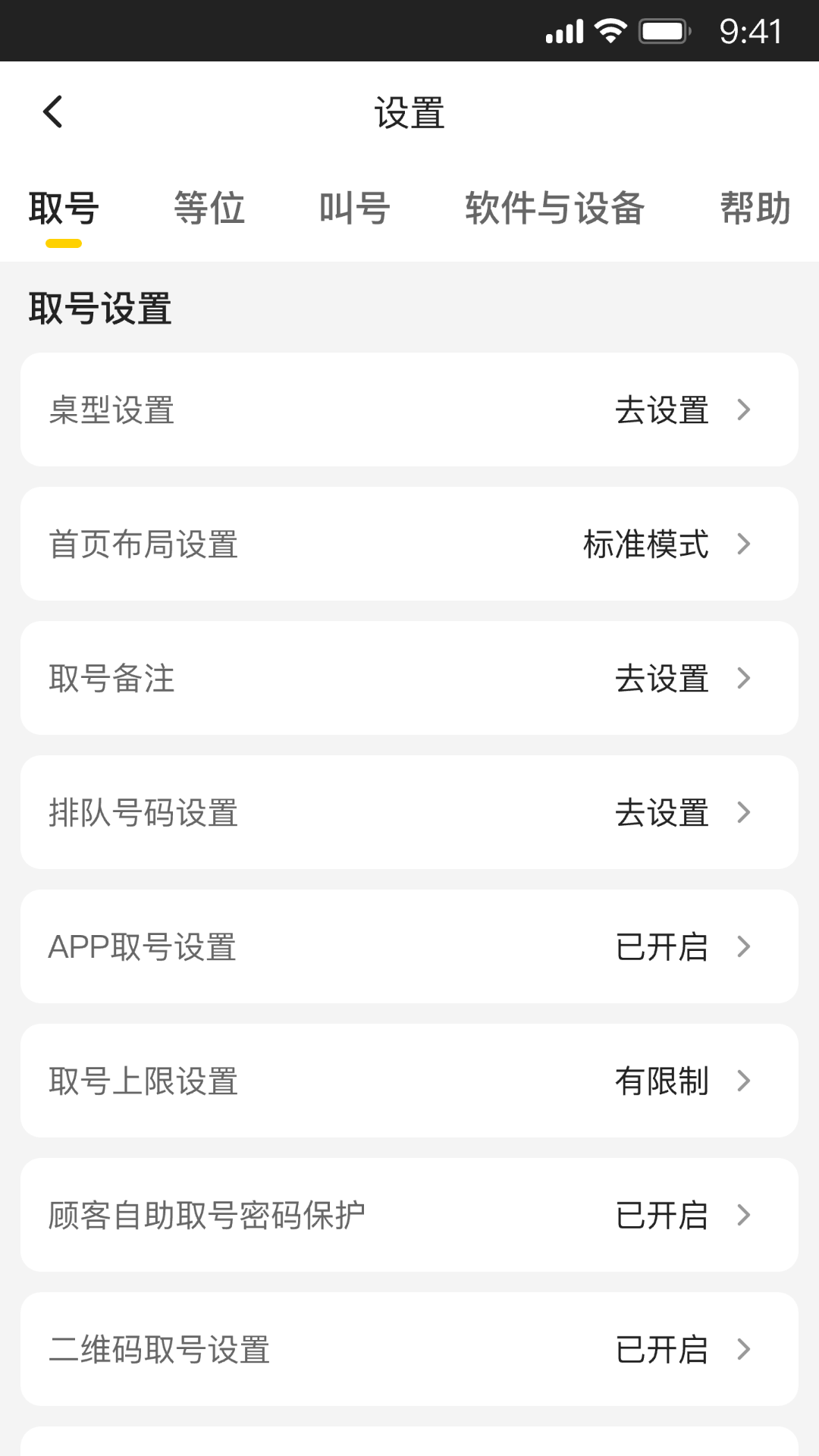
Task: Tap the 设置 title at top
Action: point(409,112)
